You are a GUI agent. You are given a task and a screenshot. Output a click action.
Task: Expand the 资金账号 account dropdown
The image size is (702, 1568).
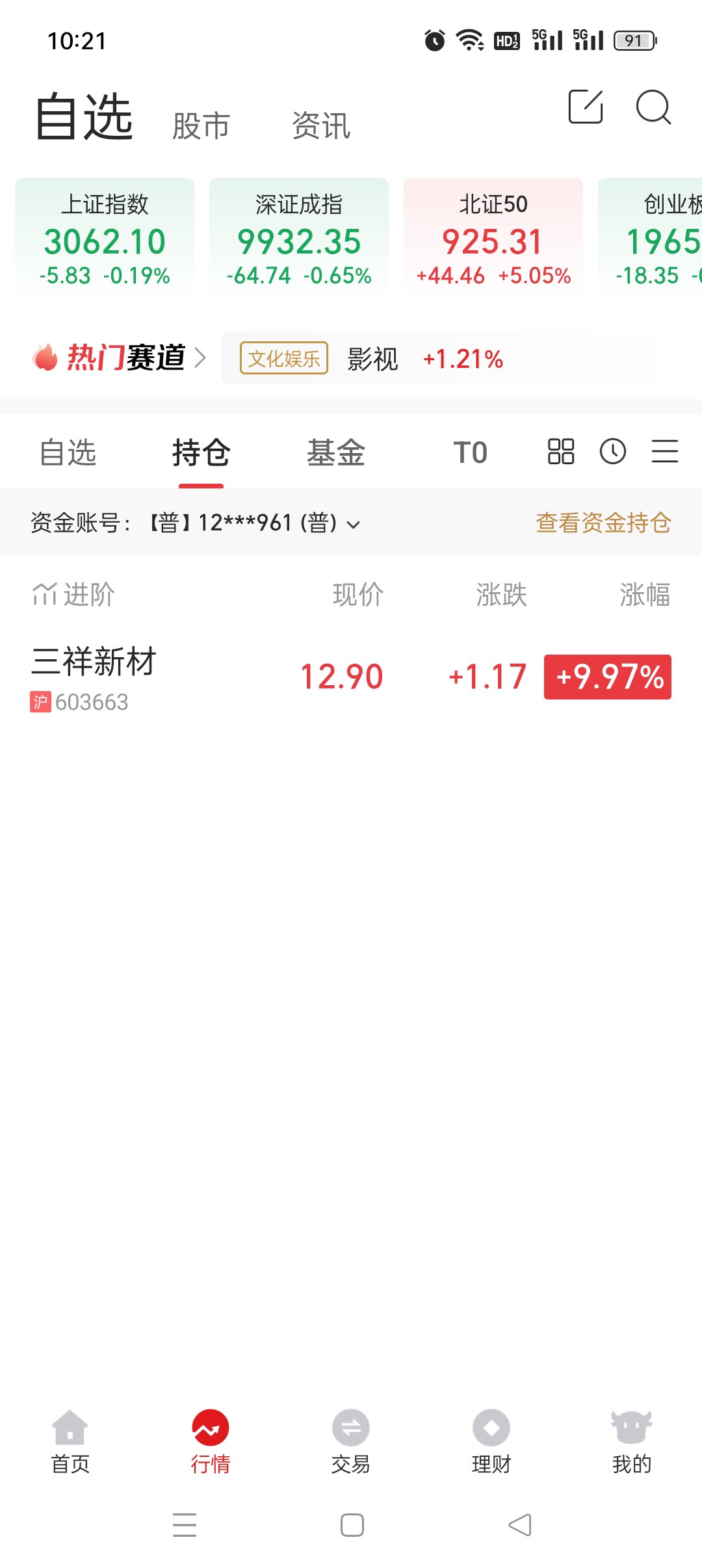coord(255,523)
